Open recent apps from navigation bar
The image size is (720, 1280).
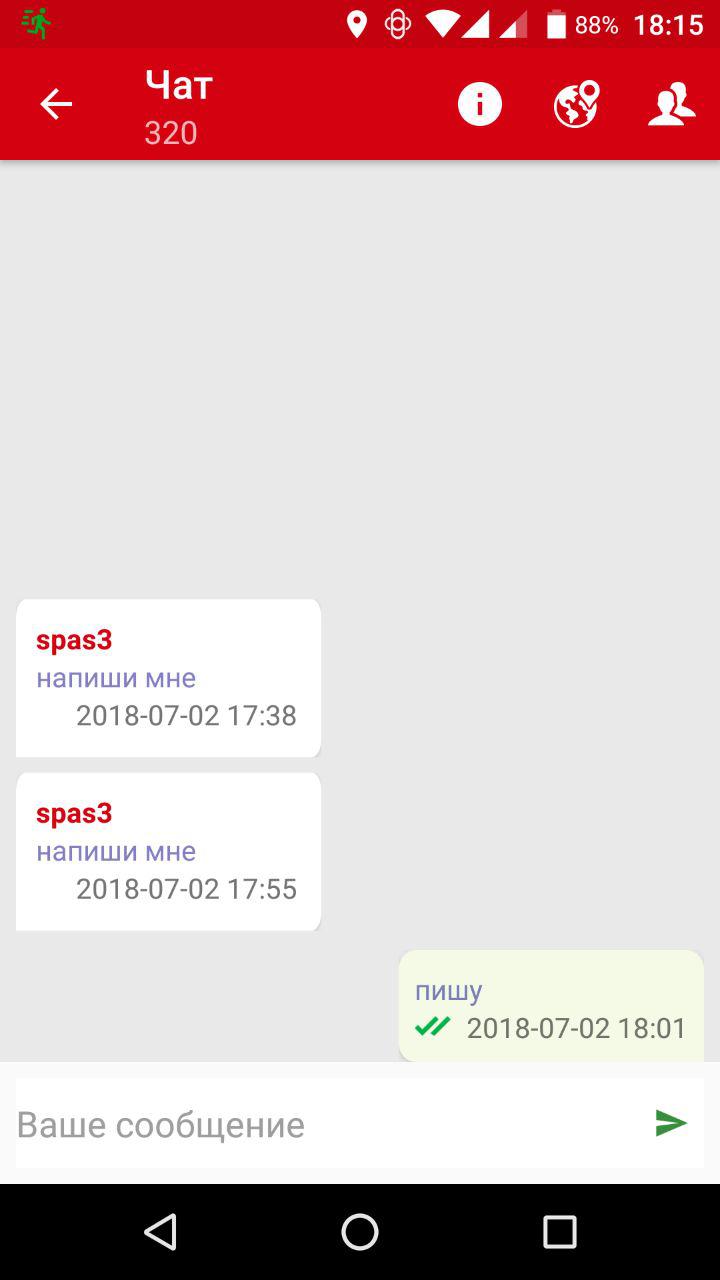coord(560,1232)
